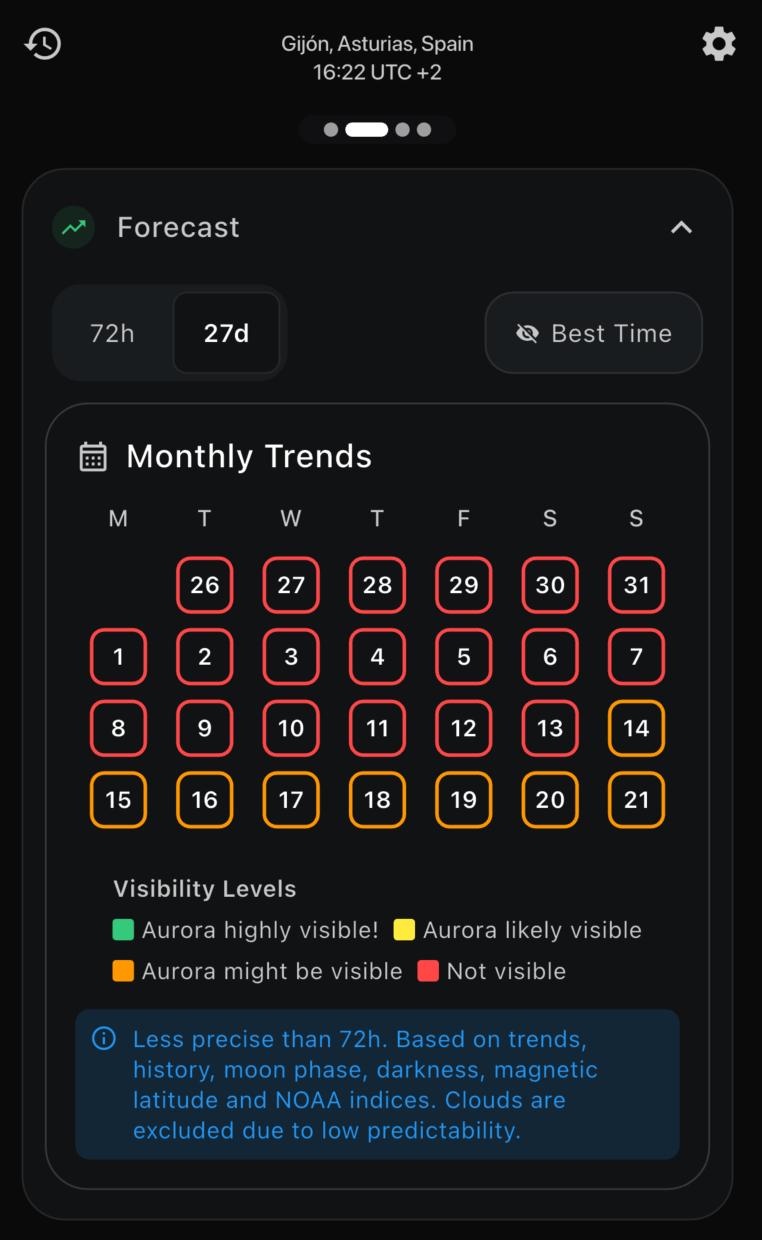Select the 27d forecast tab
Image resolution: width=762 pixels, height=1240 pixels.
[227, 333]
